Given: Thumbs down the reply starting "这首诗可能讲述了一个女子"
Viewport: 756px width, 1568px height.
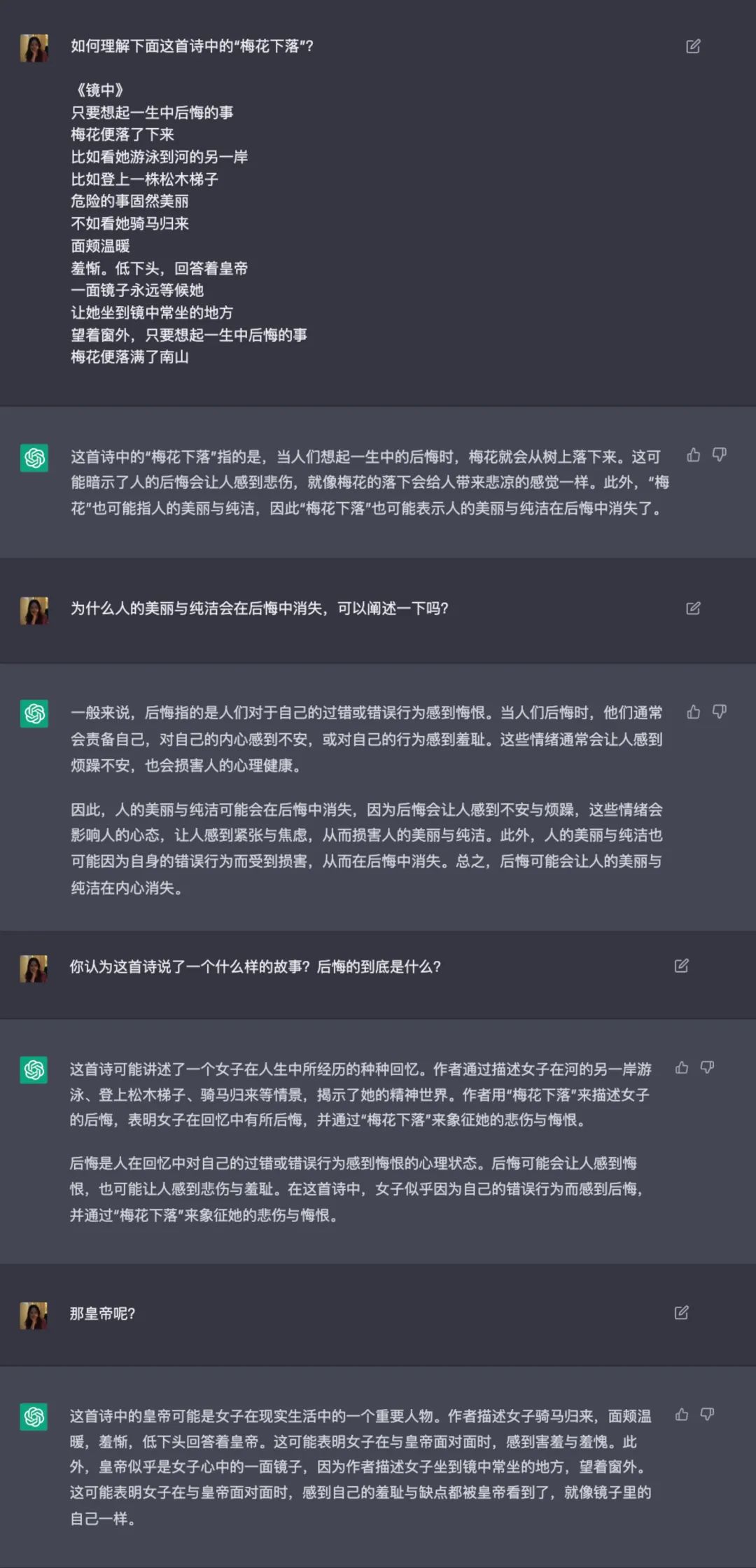Looking at the screenshot, I should [707, 1068].
